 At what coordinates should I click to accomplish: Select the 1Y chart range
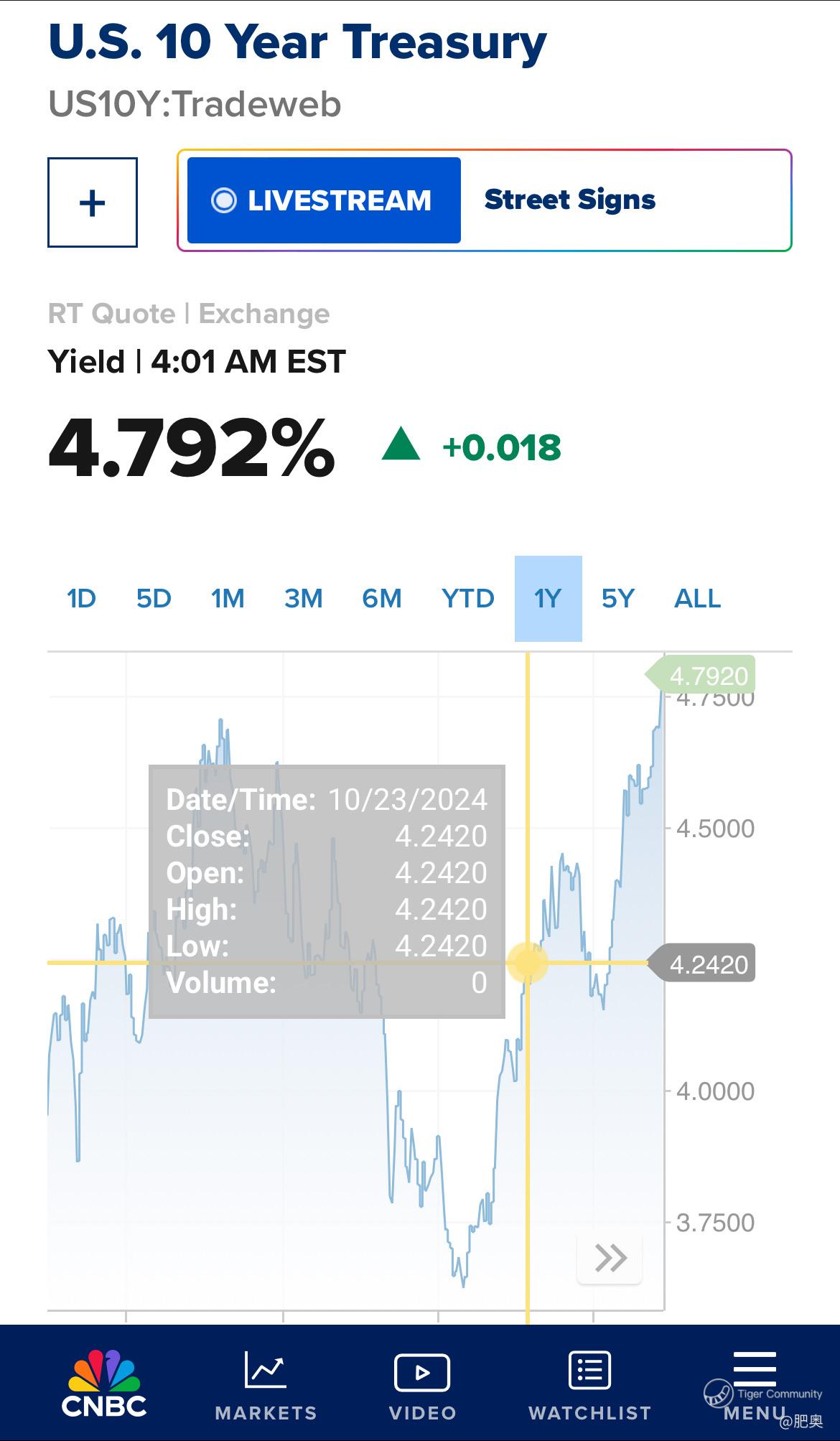point(548,598)
